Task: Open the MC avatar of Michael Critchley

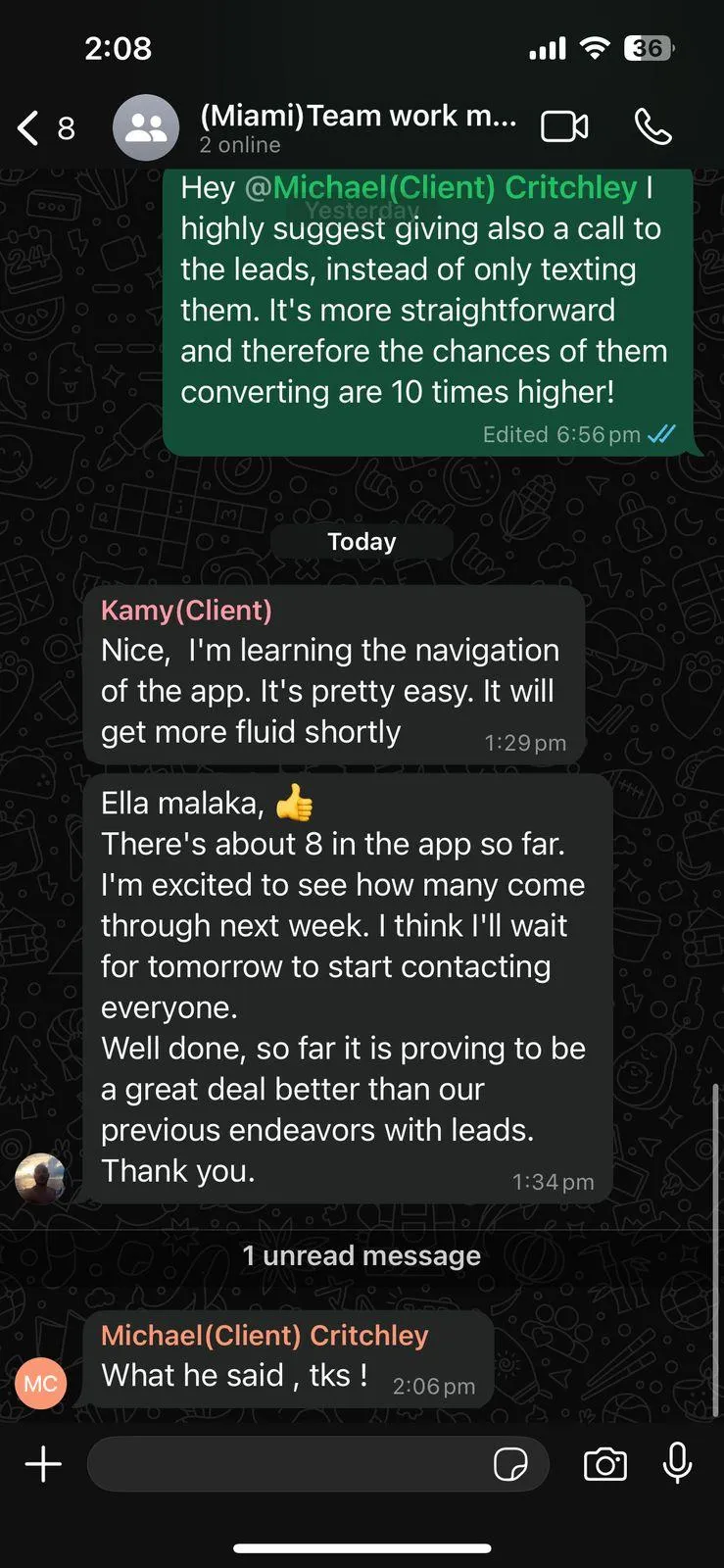Action: [x=40, y=1383]
